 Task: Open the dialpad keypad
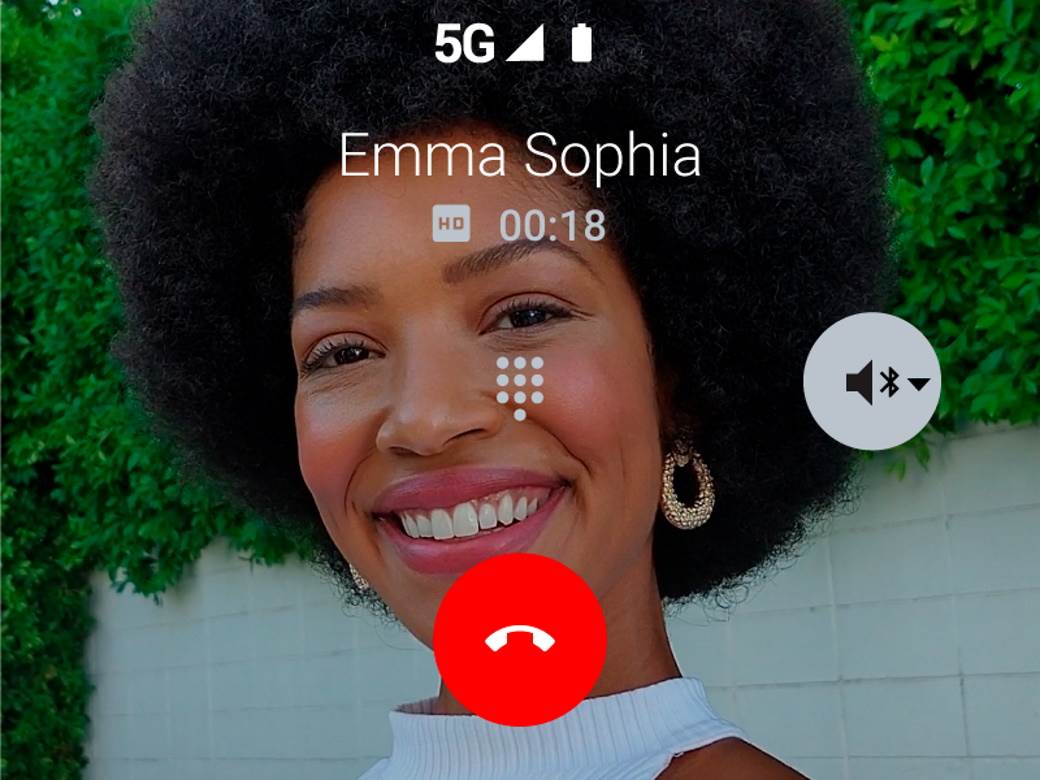(x=519, y=387)
